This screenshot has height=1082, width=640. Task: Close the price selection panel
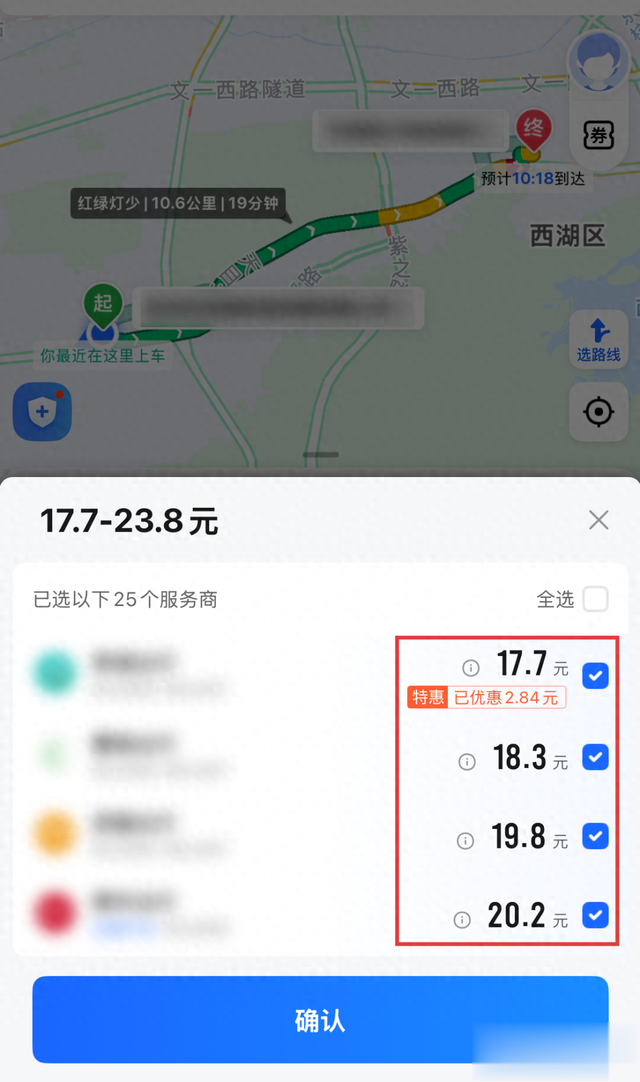[599, 520]
